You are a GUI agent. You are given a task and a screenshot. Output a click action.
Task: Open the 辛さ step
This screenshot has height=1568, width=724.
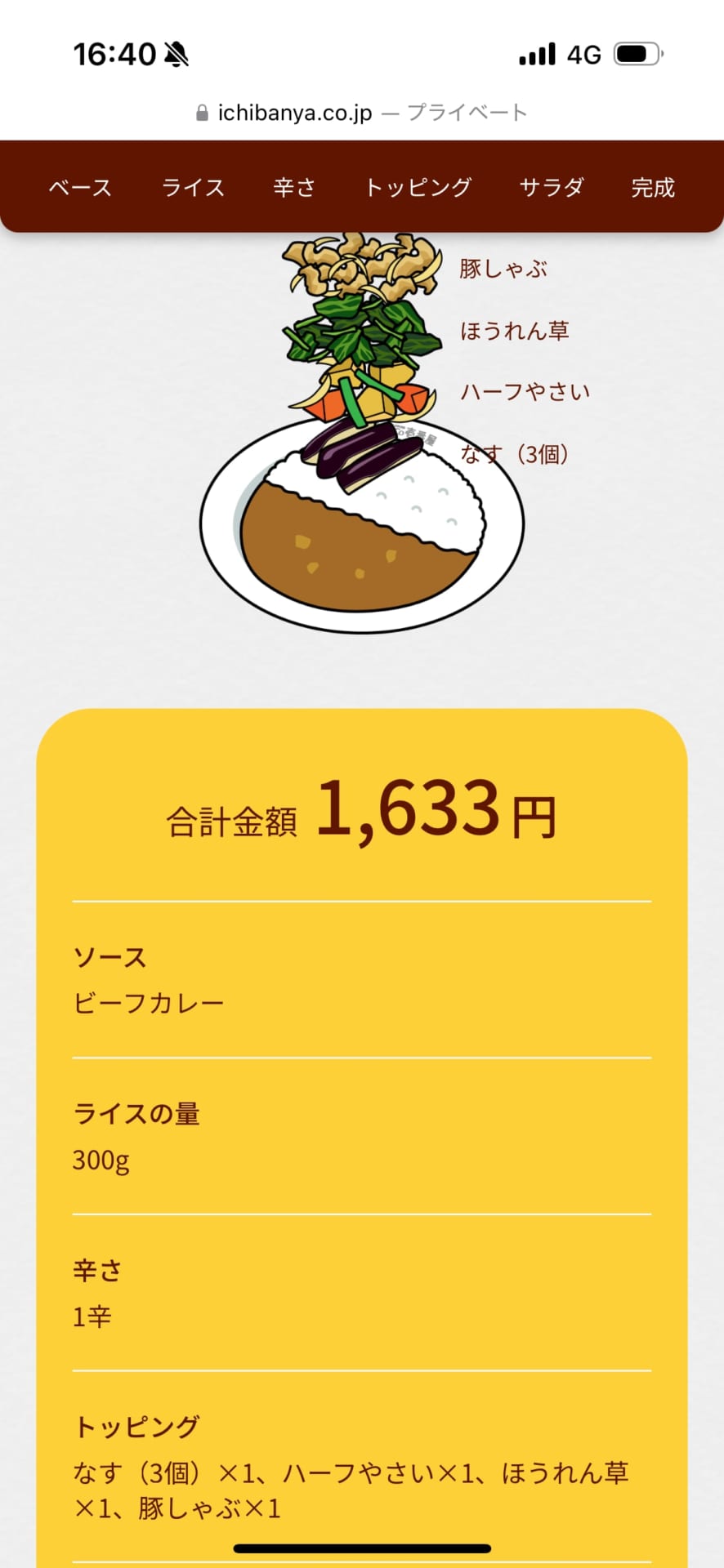pyautogui.click(x=294, y=188)
